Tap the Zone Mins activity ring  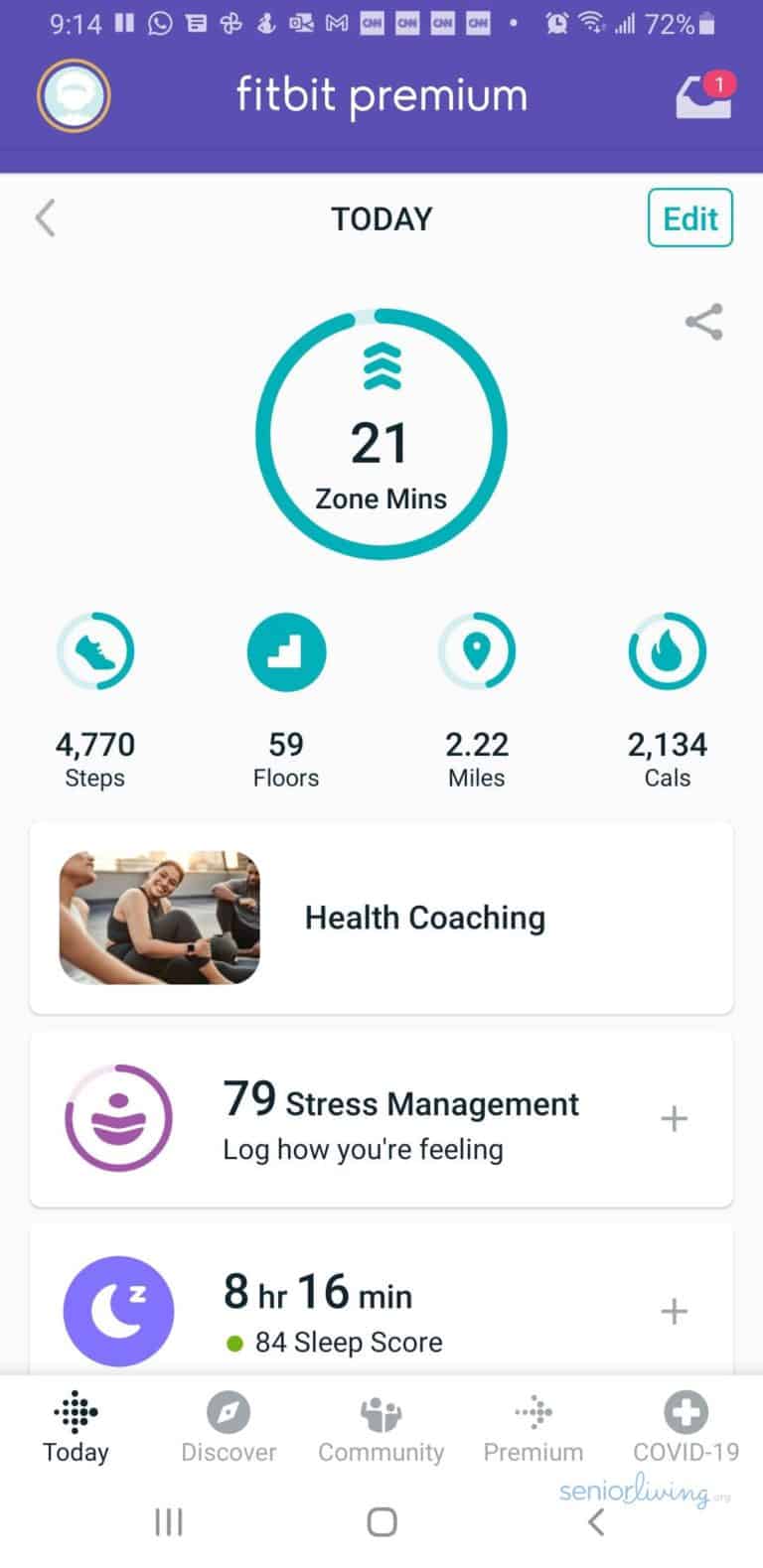pos(381,434)
